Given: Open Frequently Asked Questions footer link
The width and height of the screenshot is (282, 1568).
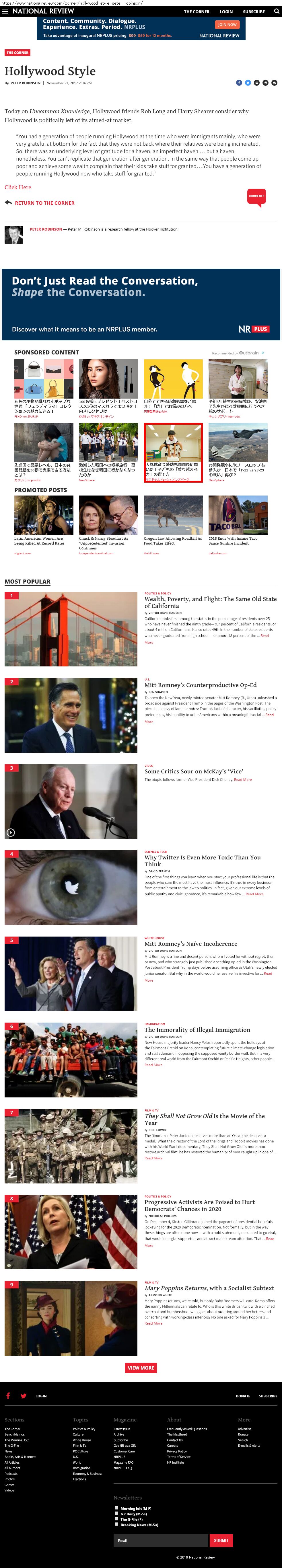Looking at the screenshot, I should tap(187, 1429).
